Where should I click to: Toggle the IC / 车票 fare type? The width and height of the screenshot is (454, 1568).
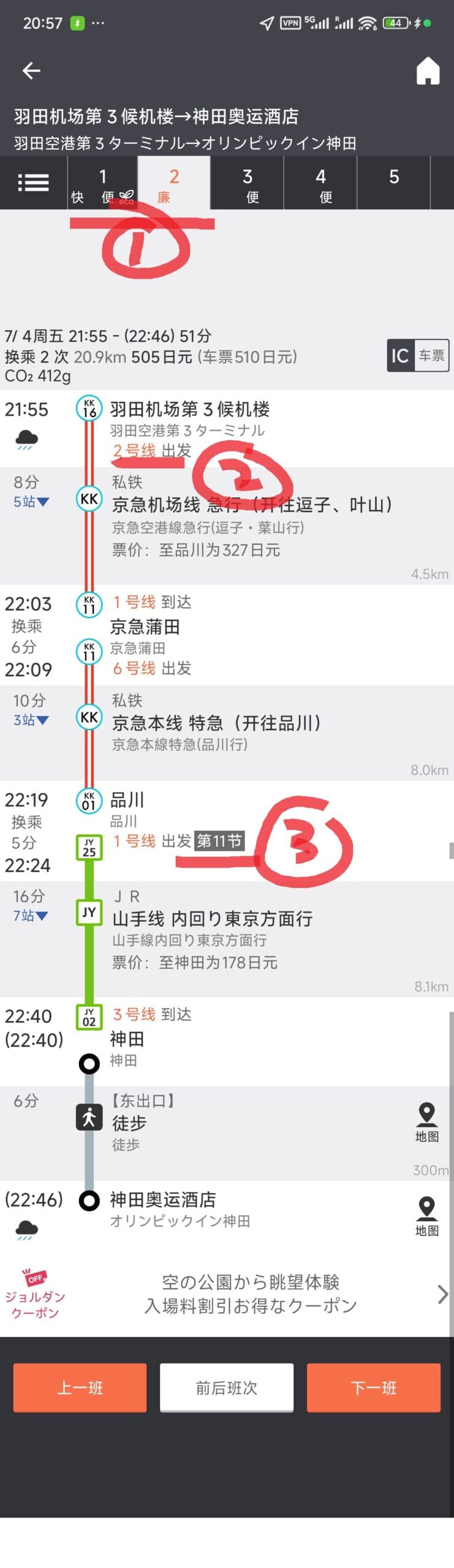tap(418, 355)
